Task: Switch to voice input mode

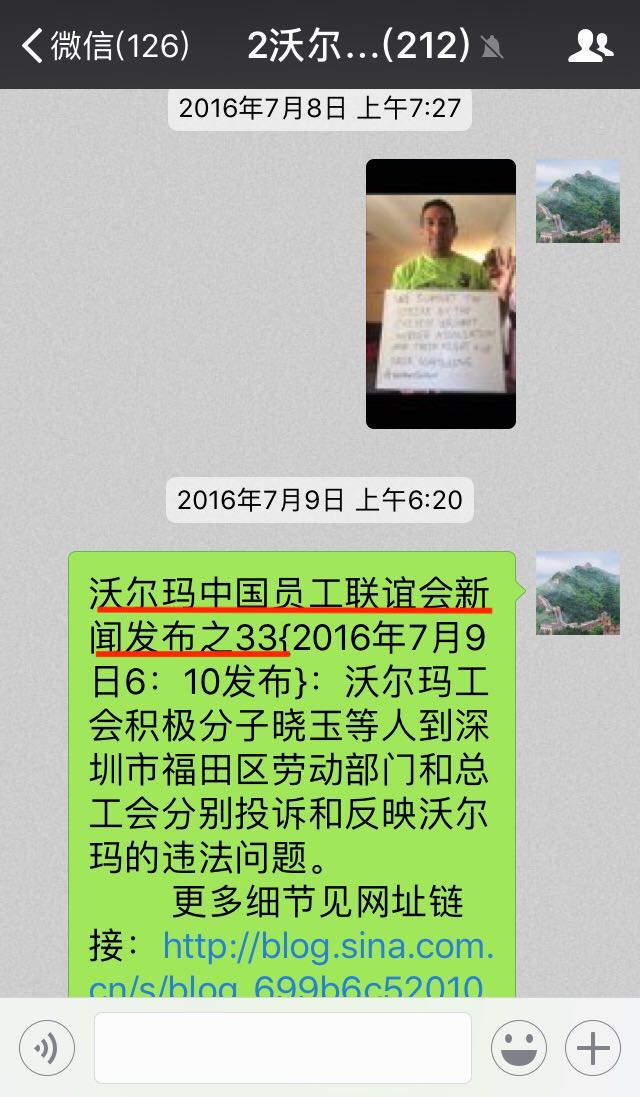Action: [47, 1048]
